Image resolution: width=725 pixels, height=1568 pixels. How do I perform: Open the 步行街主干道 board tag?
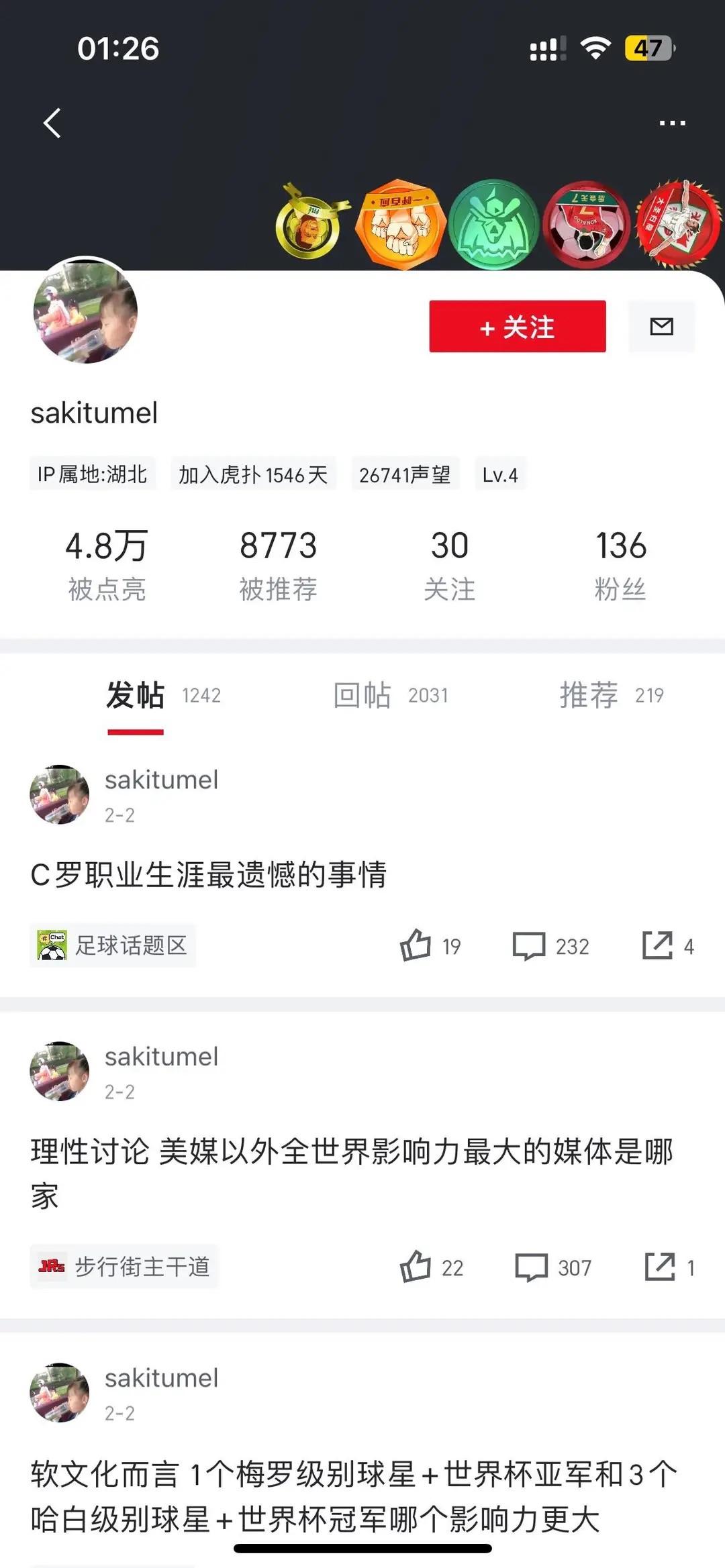(x=124, y=1267)
